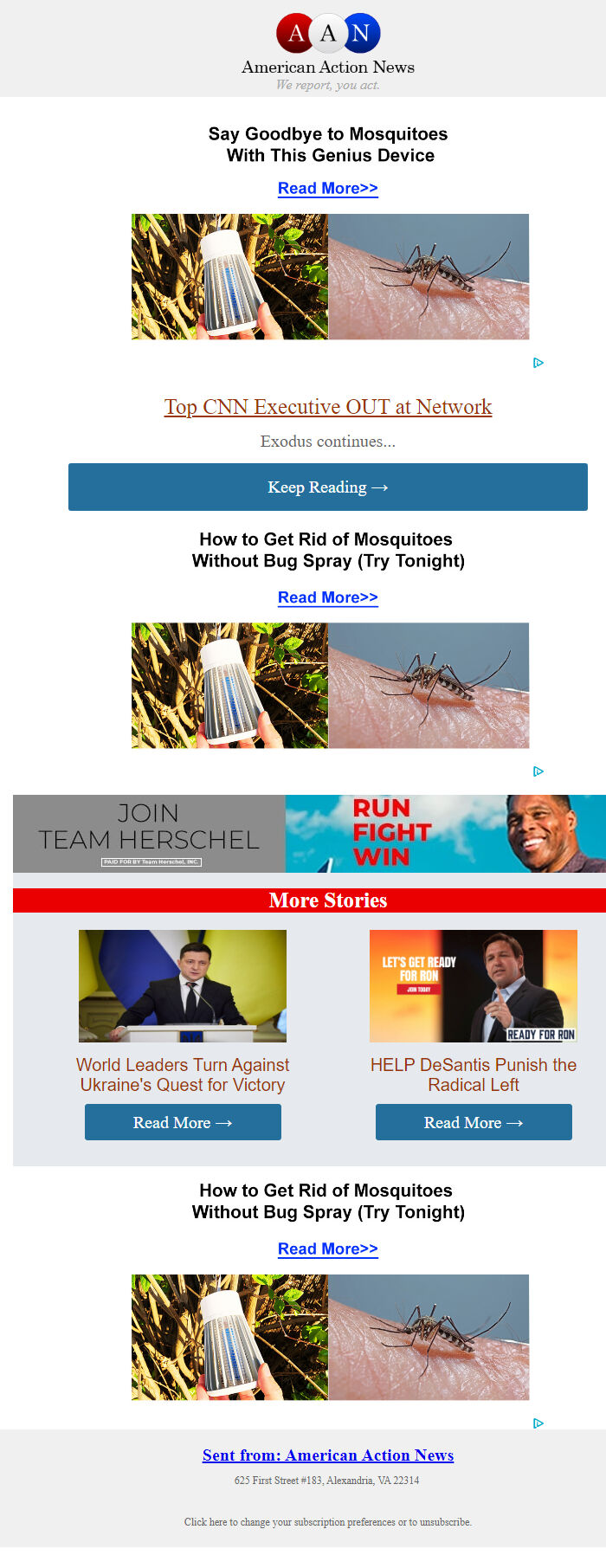Open the ad info icon above the CNN headline
The width and height of the screenshot is (606, 1568).
click(538, 363)
